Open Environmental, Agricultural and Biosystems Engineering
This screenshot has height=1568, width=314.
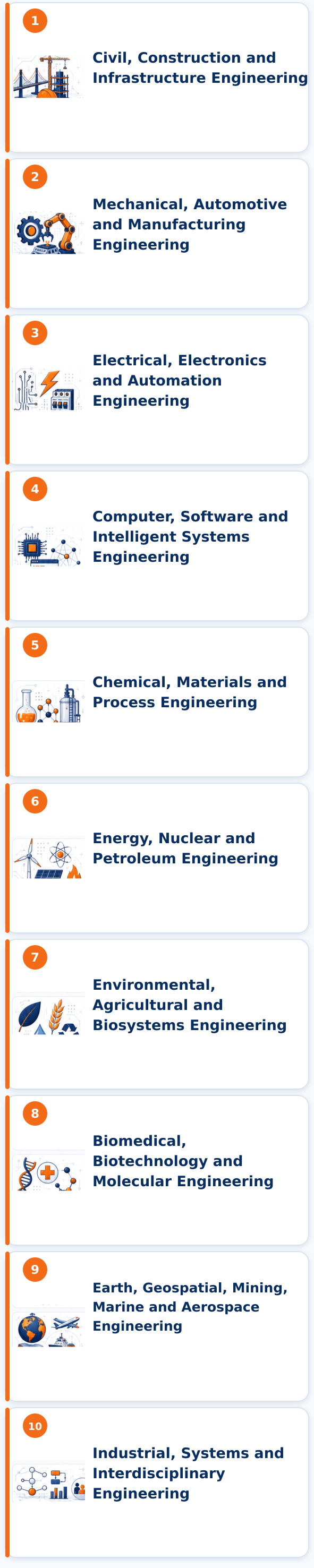click(157, 1014)
